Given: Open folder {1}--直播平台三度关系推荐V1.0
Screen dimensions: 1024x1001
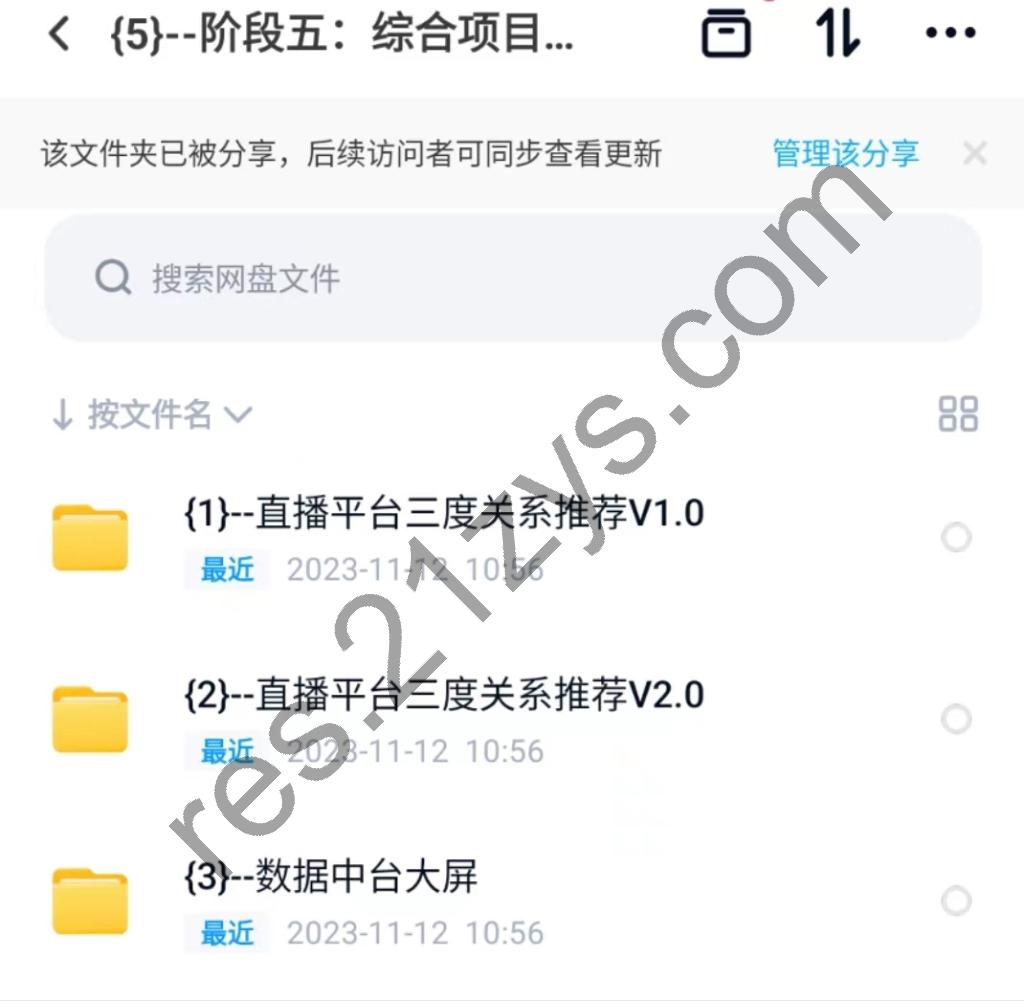Looking at the screenshot, I should (x=444, y=513).
